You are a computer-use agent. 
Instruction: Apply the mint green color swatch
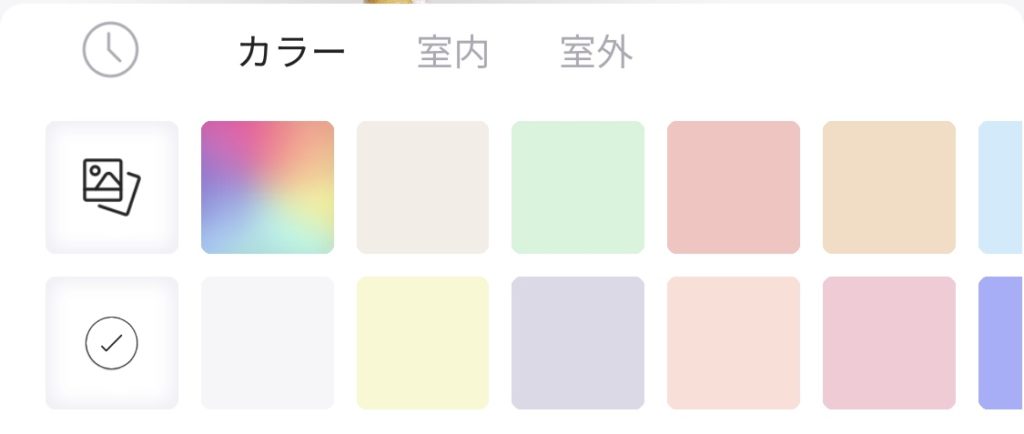coord(577,187)
